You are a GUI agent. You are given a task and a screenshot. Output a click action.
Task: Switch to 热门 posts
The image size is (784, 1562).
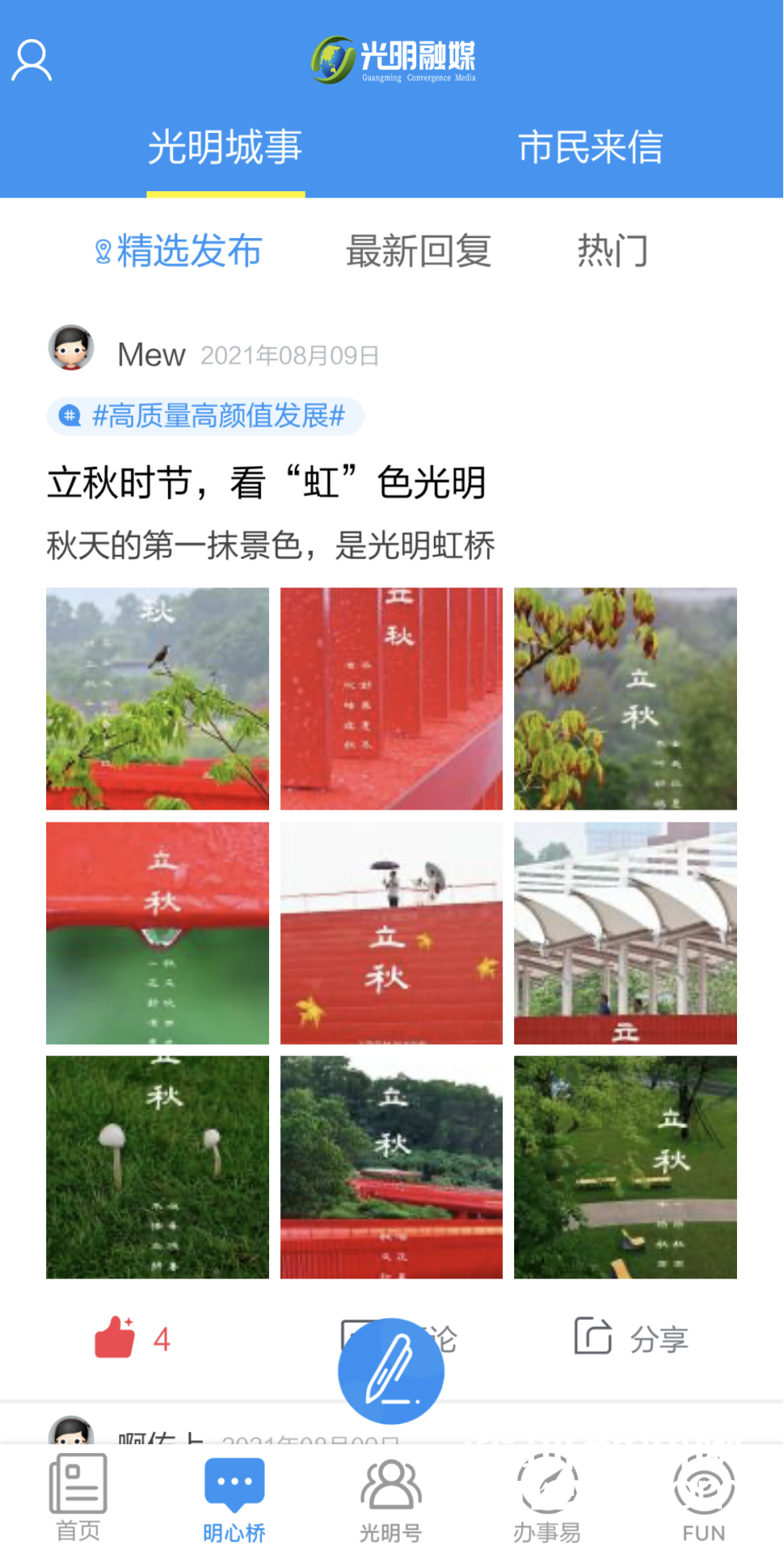pyautogui.click(x=612, y=252)
